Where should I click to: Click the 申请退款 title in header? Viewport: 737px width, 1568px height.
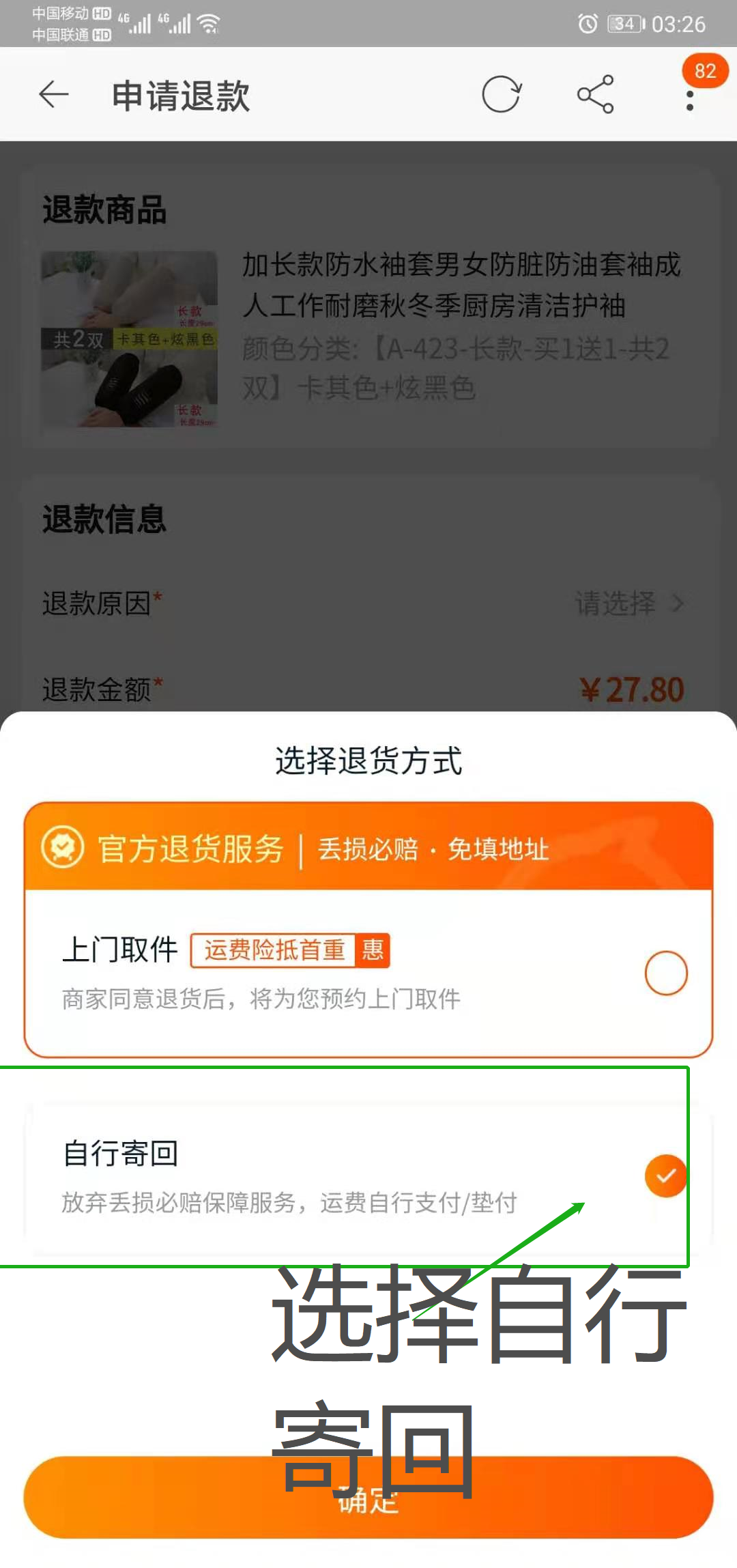coord(181,96)
